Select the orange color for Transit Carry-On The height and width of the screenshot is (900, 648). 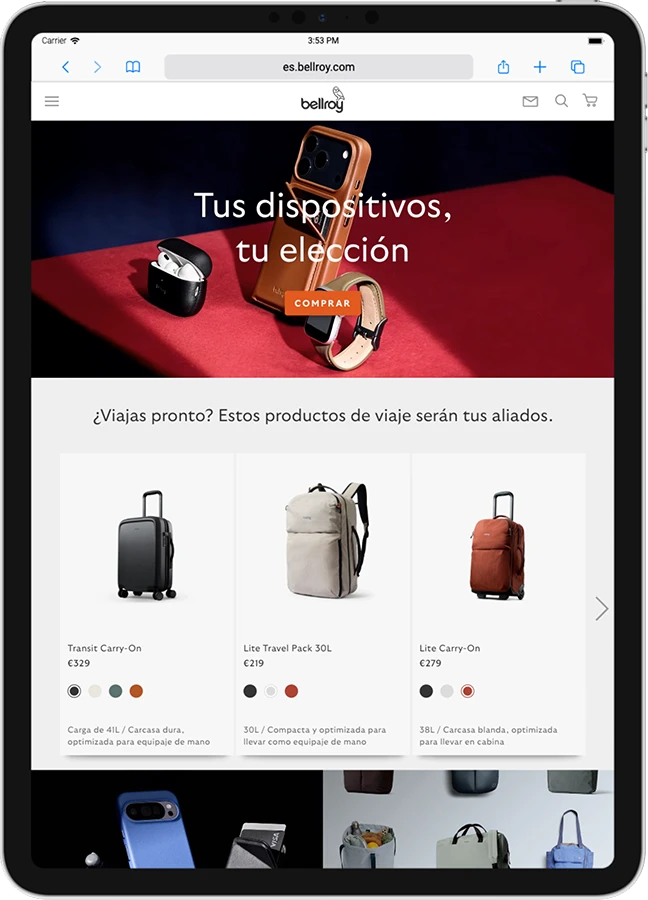click(136, 691)
